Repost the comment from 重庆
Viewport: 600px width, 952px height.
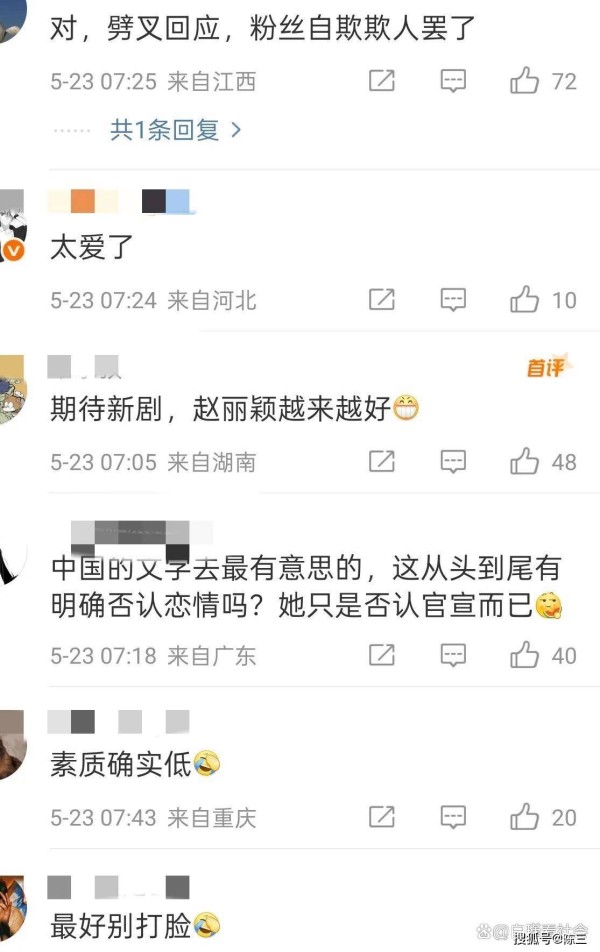click(382, 817)
